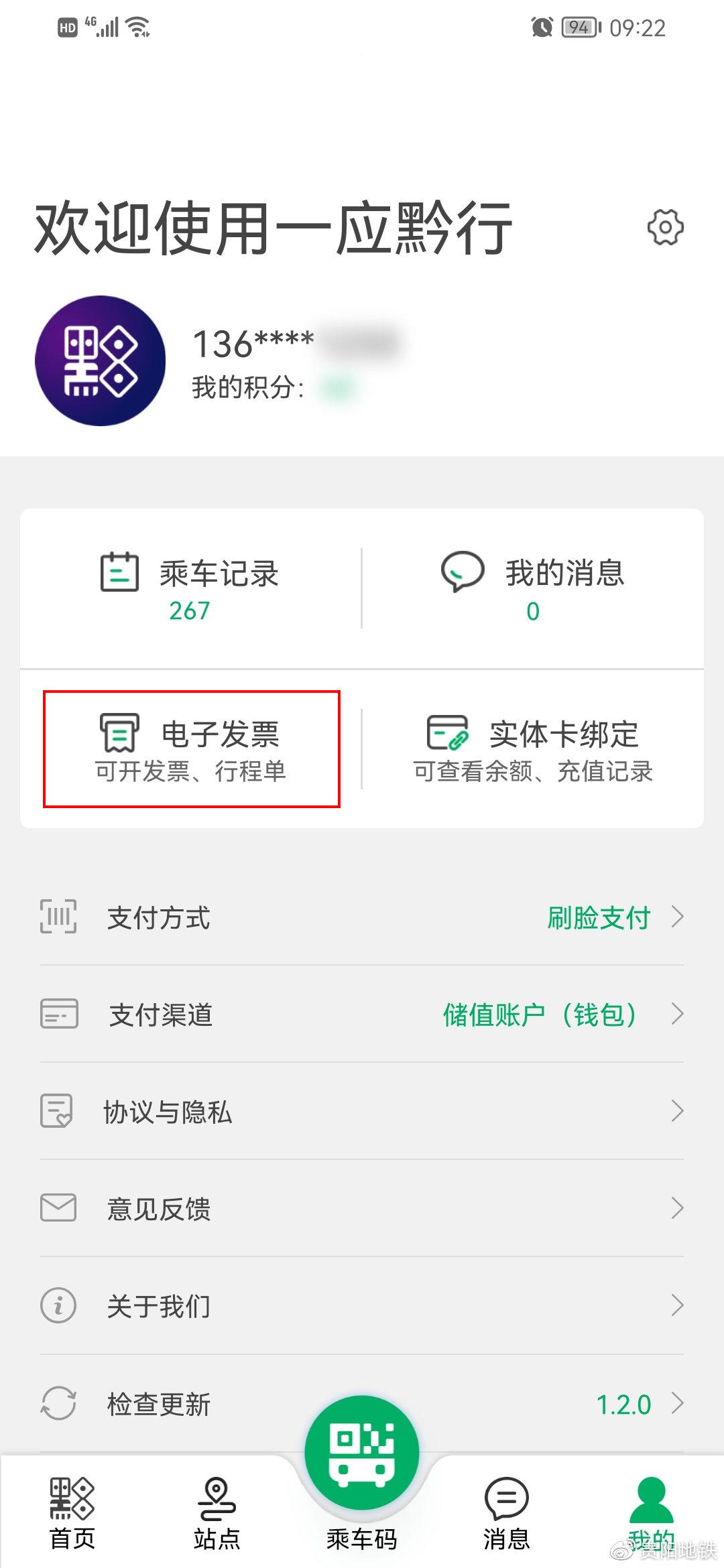Open 协议与隐私 agreement and privacy
Image resolution: width=724 pixels, height=1568 pixels.
(362, 1112)
